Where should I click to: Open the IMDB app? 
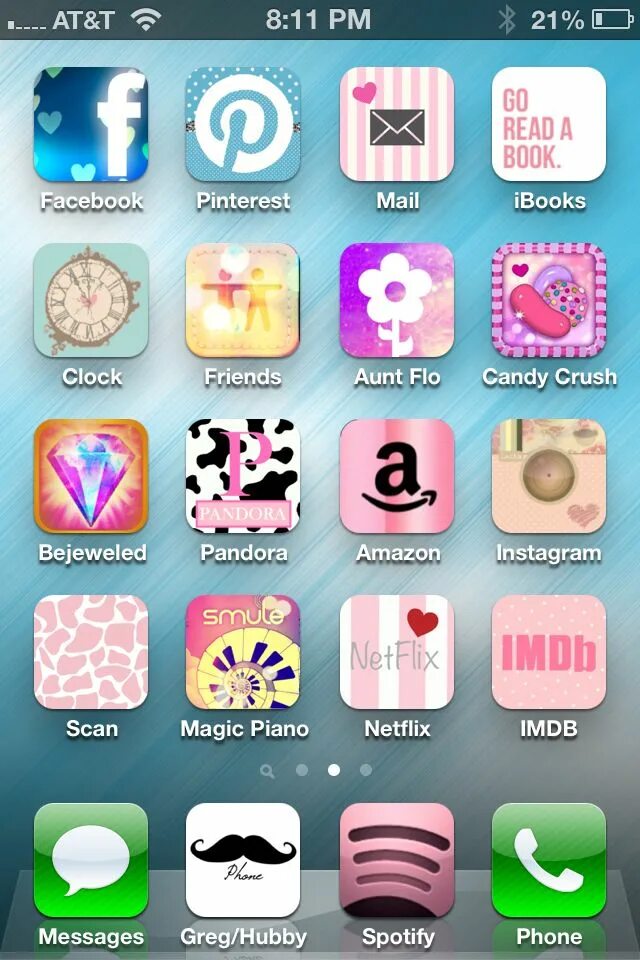pyautogui.click(x=549, y=652)
